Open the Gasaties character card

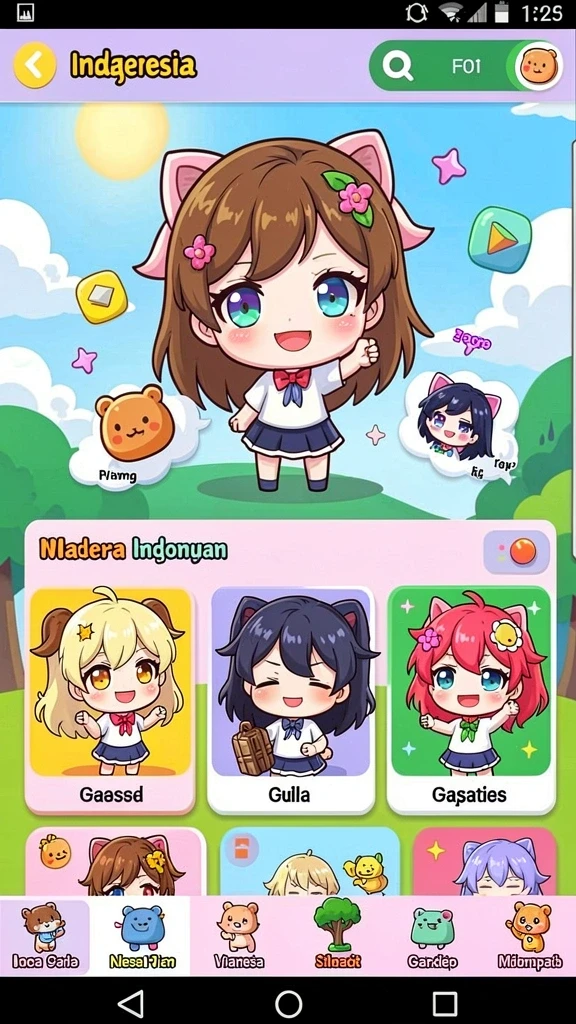click(470, 699)
